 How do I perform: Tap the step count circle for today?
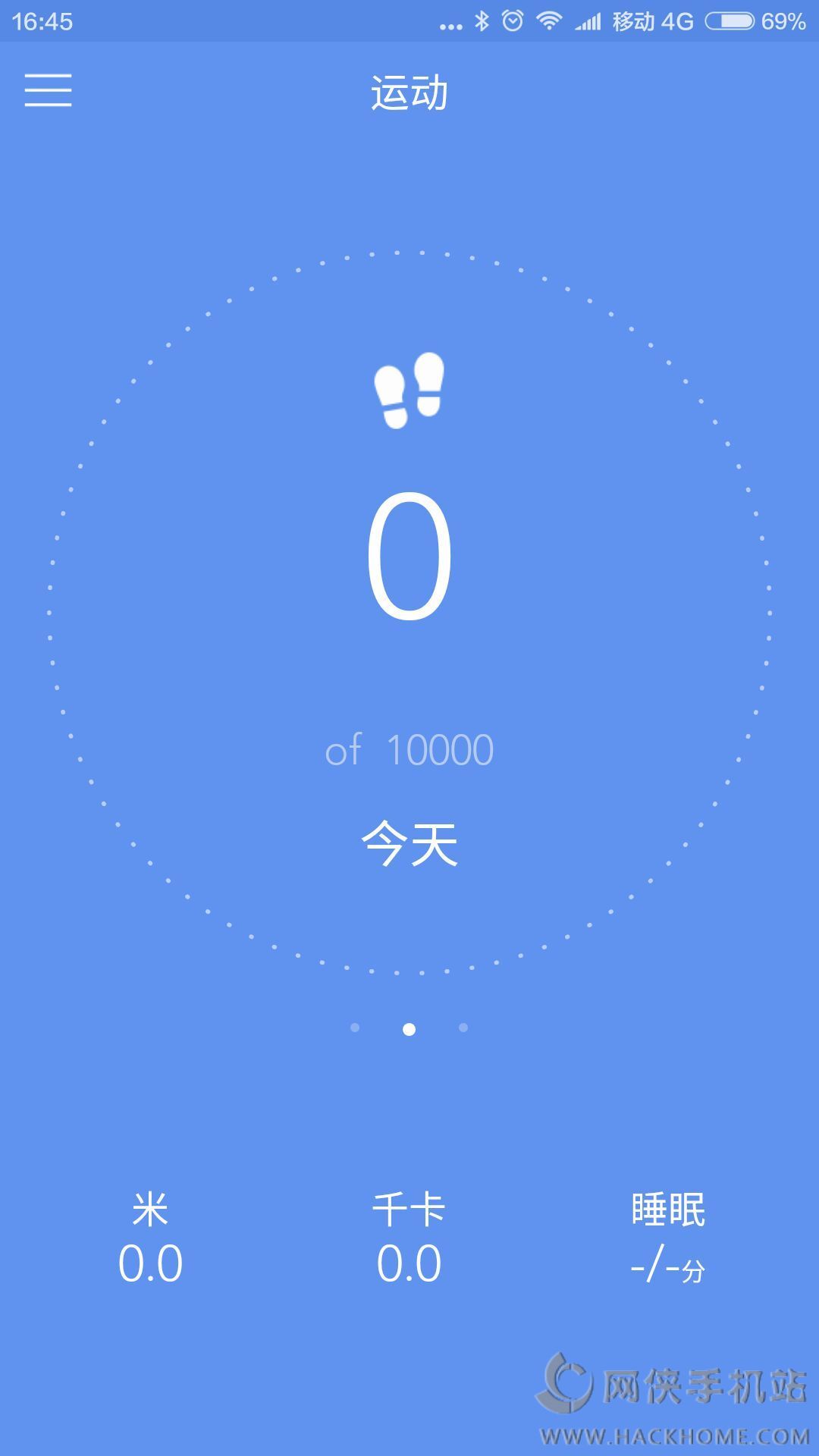[409, 611]
